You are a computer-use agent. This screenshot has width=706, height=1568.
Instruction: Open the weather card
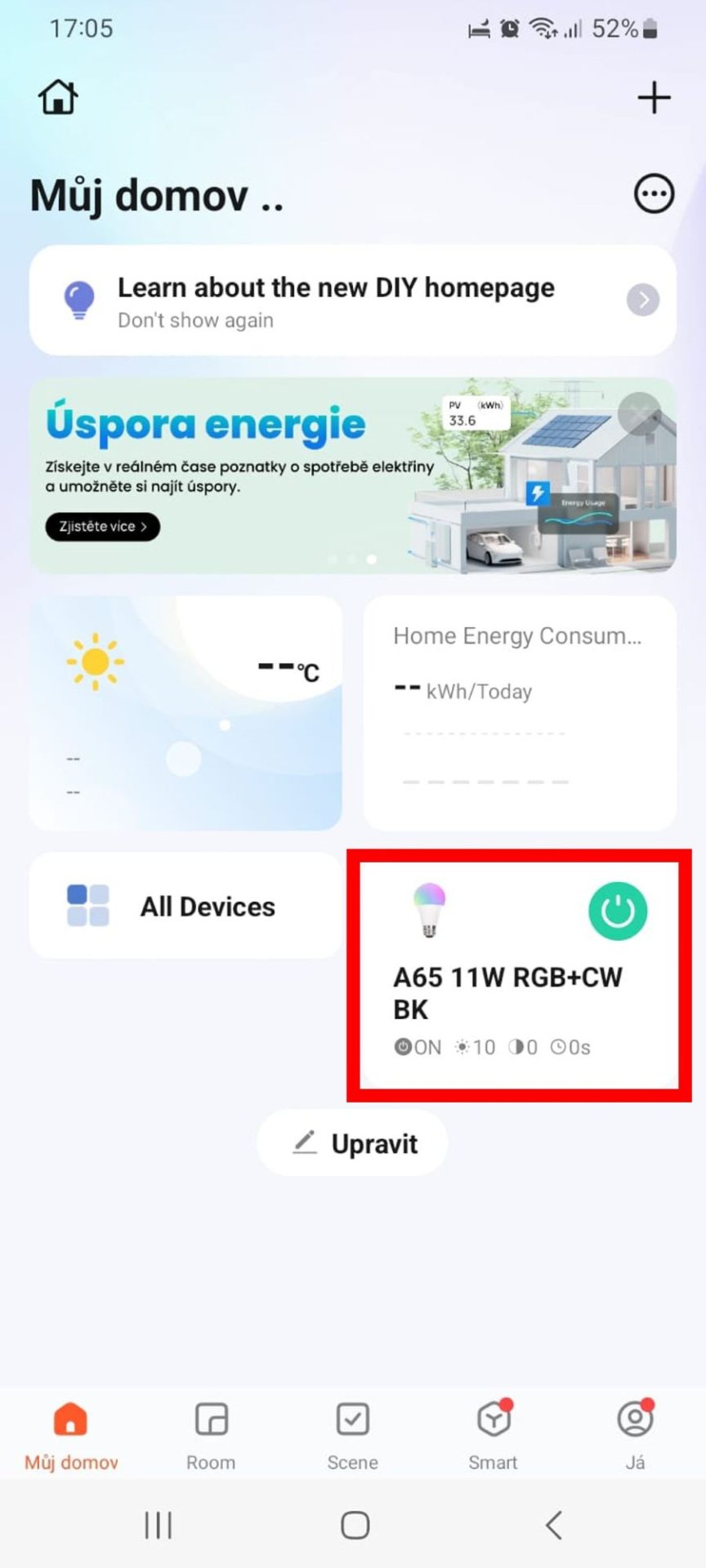pos(185,712)
